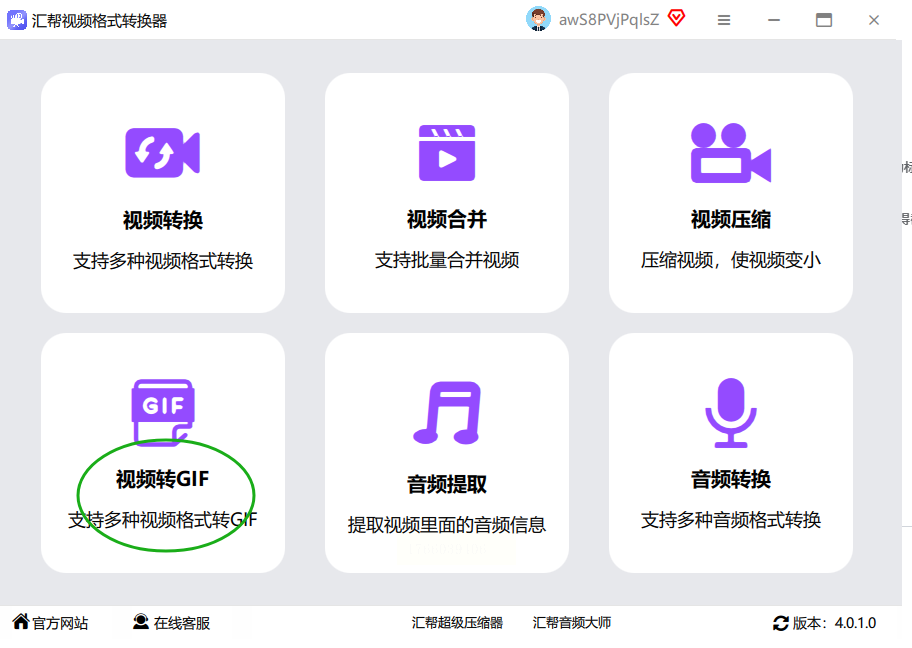Maximize the window

[x=824, y=20]
